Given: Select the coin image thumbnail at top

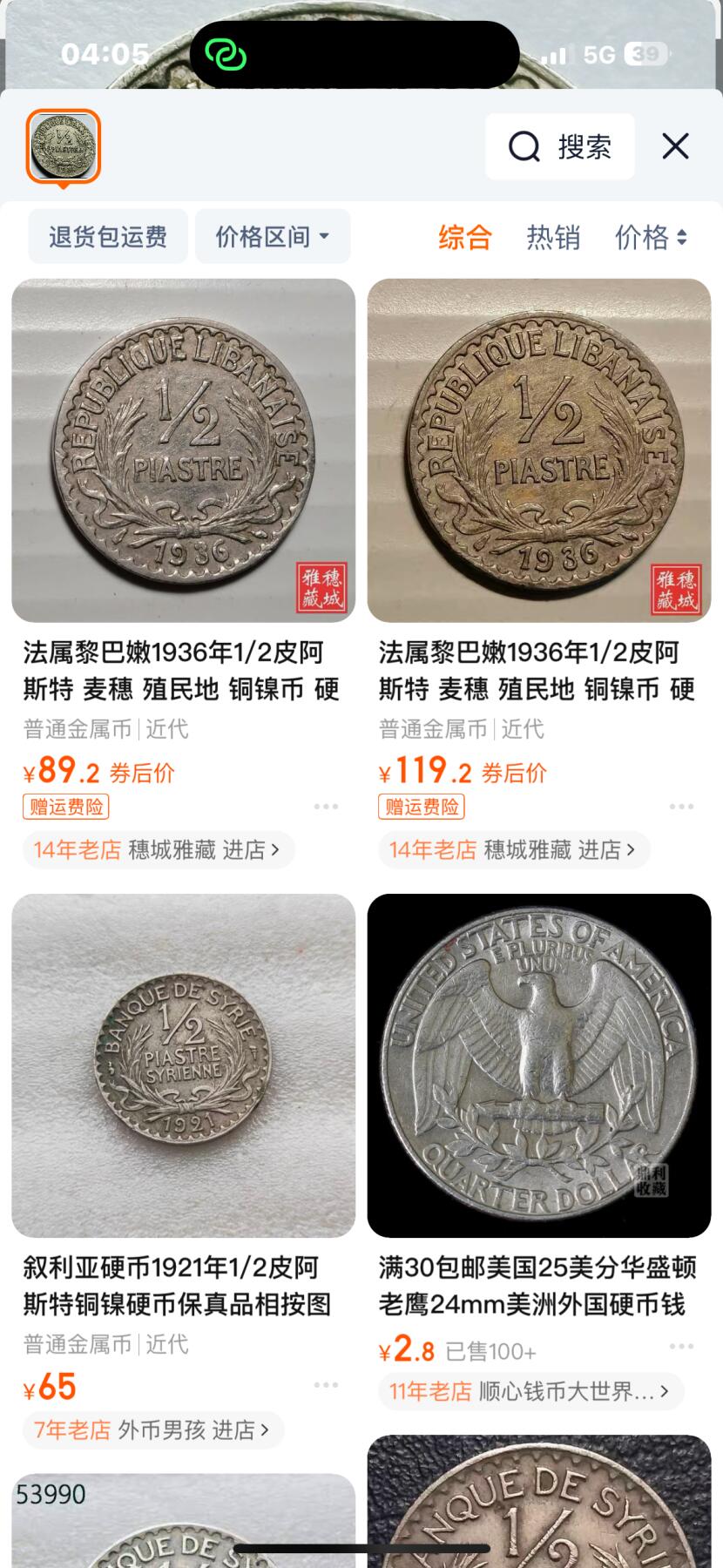Looking at the screenshot, I should coord(64,146).
